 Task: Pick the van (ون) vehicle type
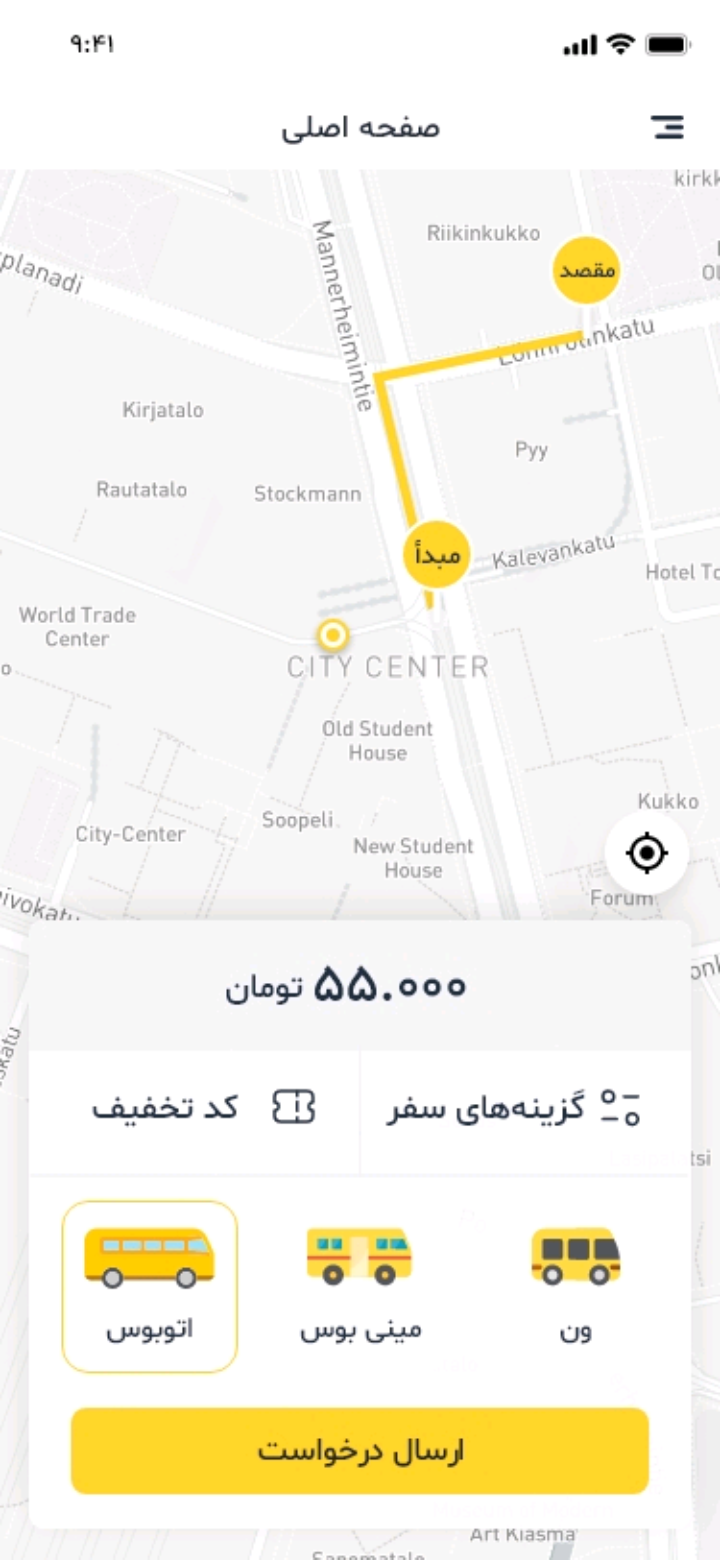tap(575, 1286)
